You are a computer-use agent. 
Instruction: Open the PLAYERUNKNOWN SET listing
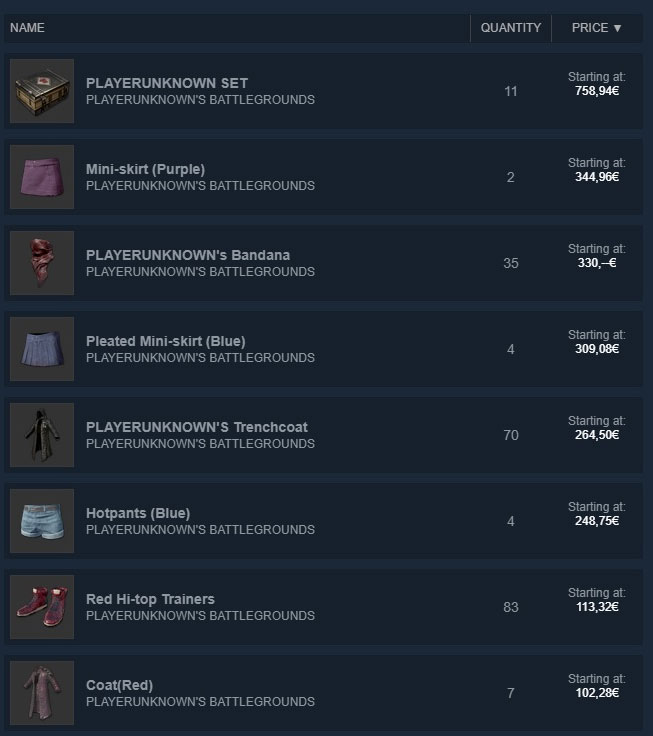click(167, 83)
